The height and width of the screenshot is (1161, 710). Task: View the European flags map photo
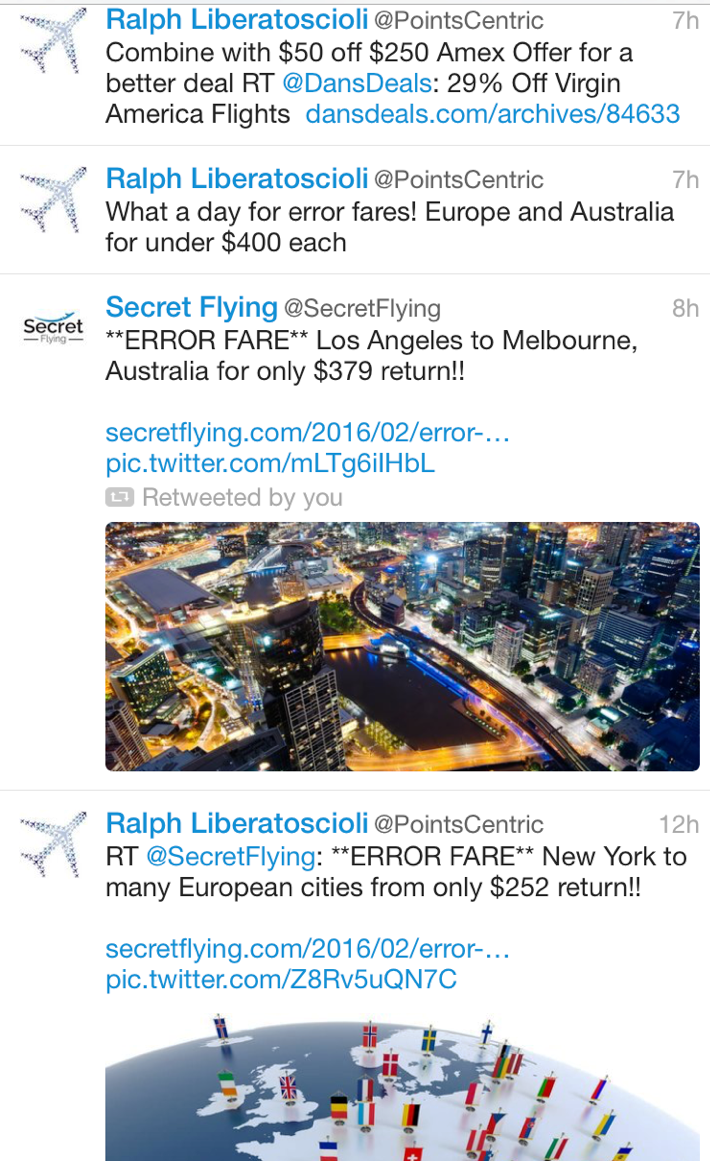point(402,1085)
